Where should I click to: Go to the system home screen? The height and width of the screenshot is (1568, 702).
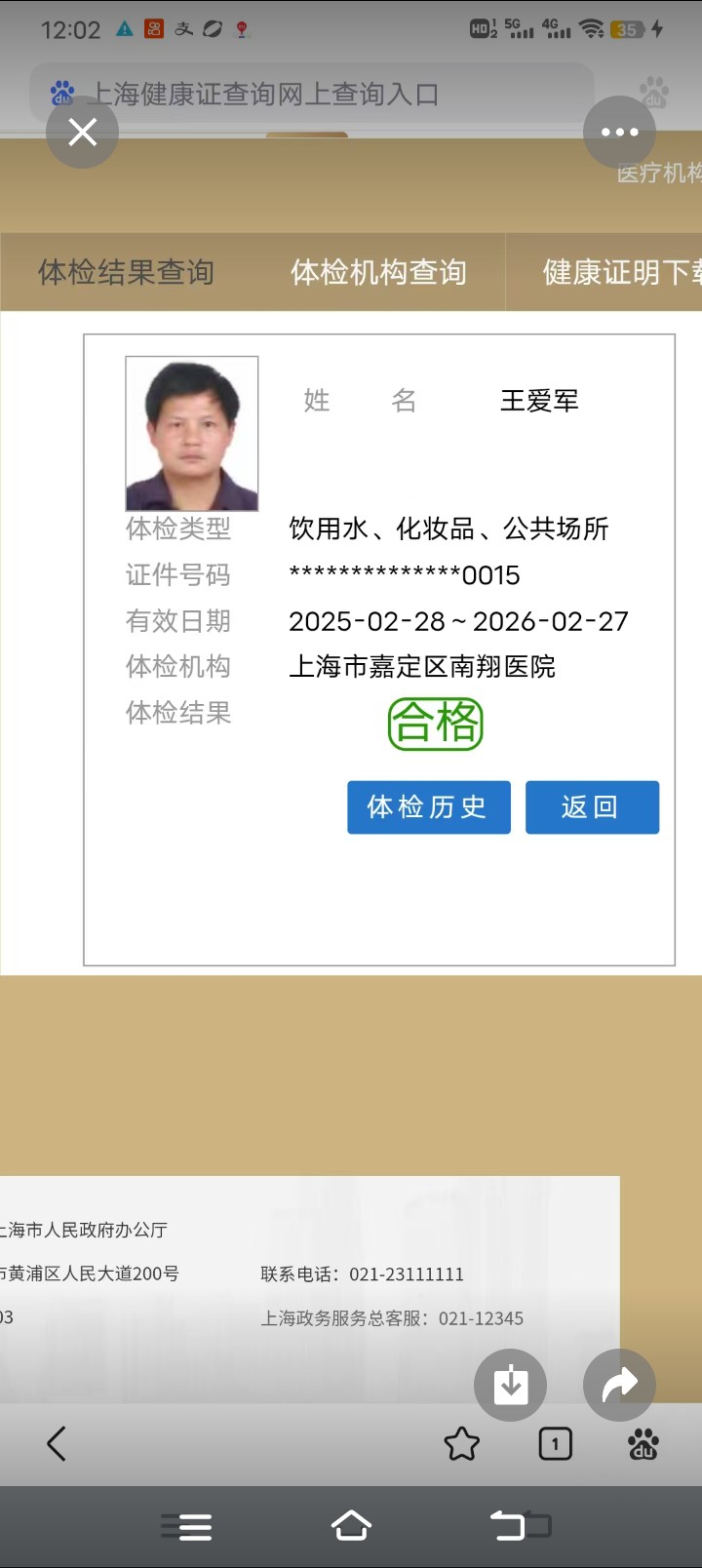(x=351, y=1526)
